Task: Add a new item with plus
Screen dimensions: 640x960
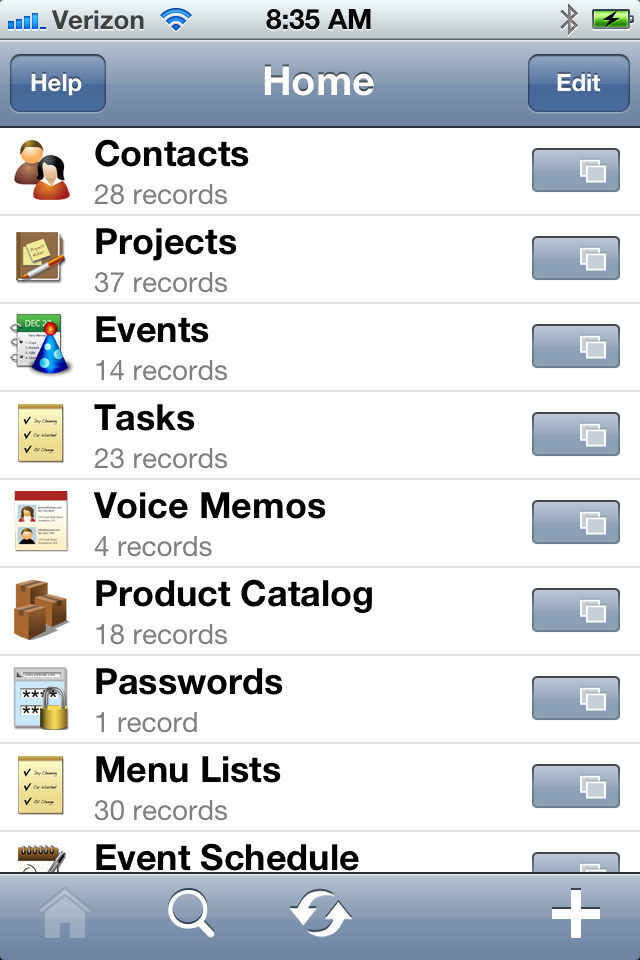Action: (x=576, y=914)
